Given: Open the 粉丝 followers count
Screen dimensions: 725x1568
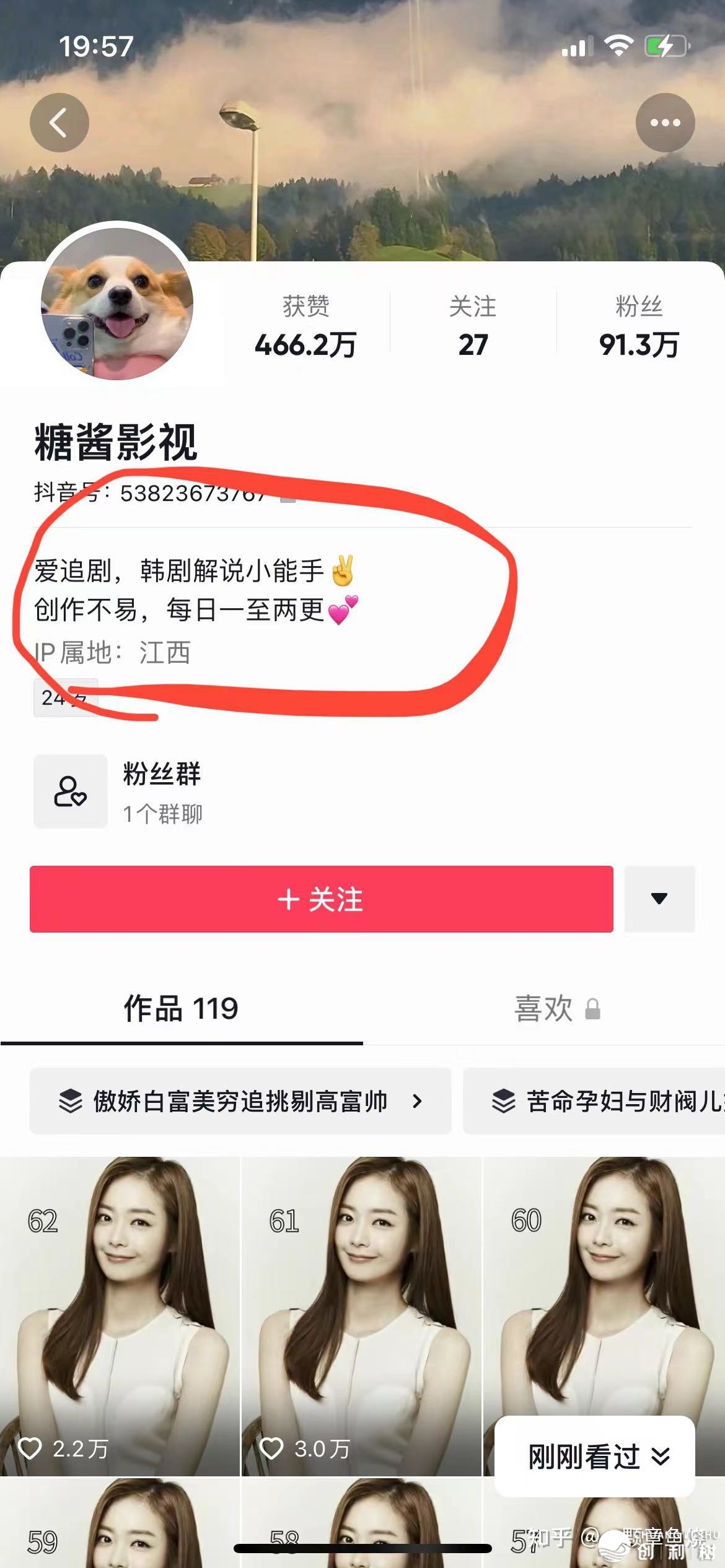Looking at the screenshot, I should click(x=638, y=327).
